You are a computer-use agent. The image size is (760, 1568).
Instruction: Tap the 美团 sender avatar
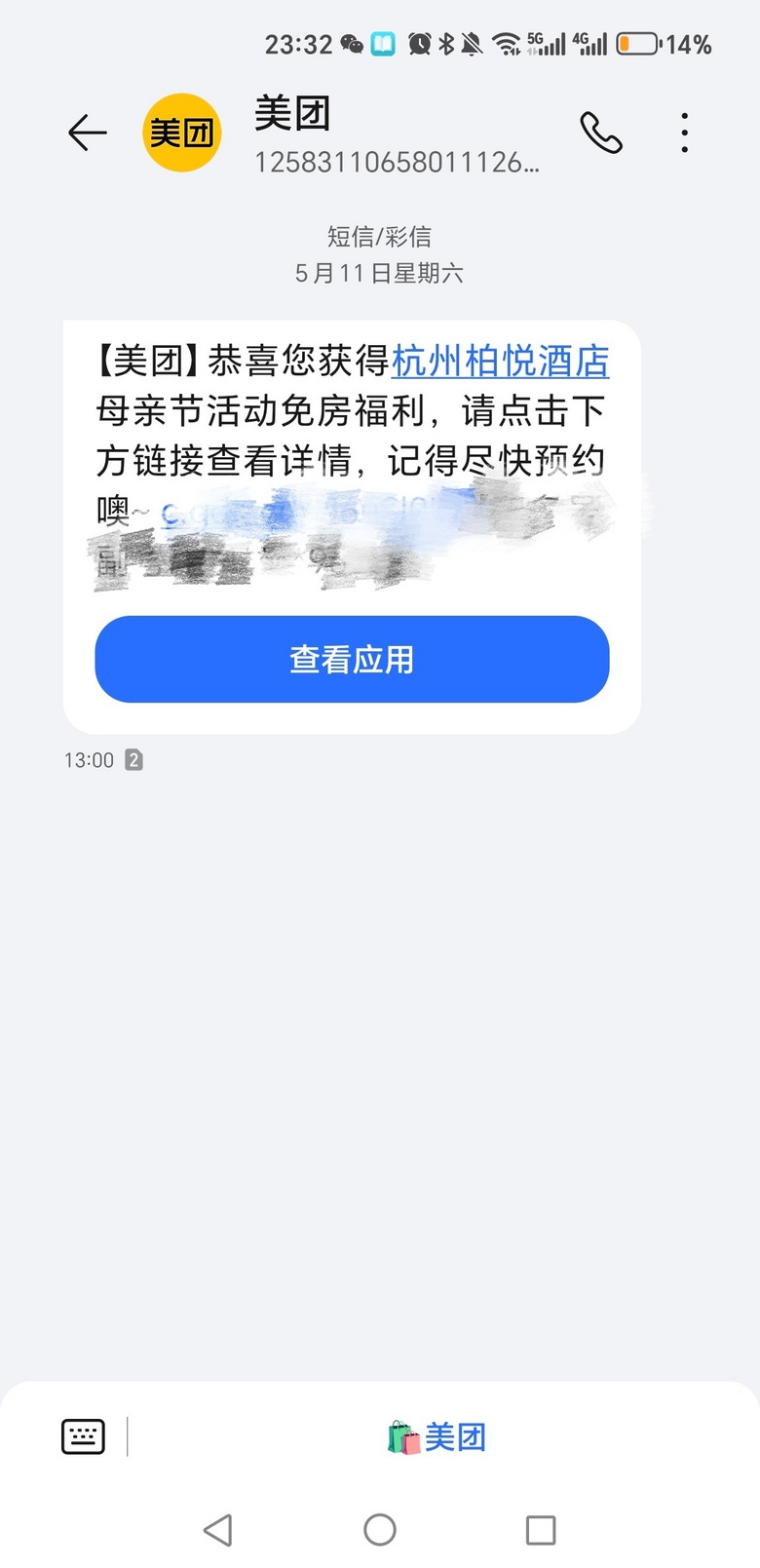[182, 133]
